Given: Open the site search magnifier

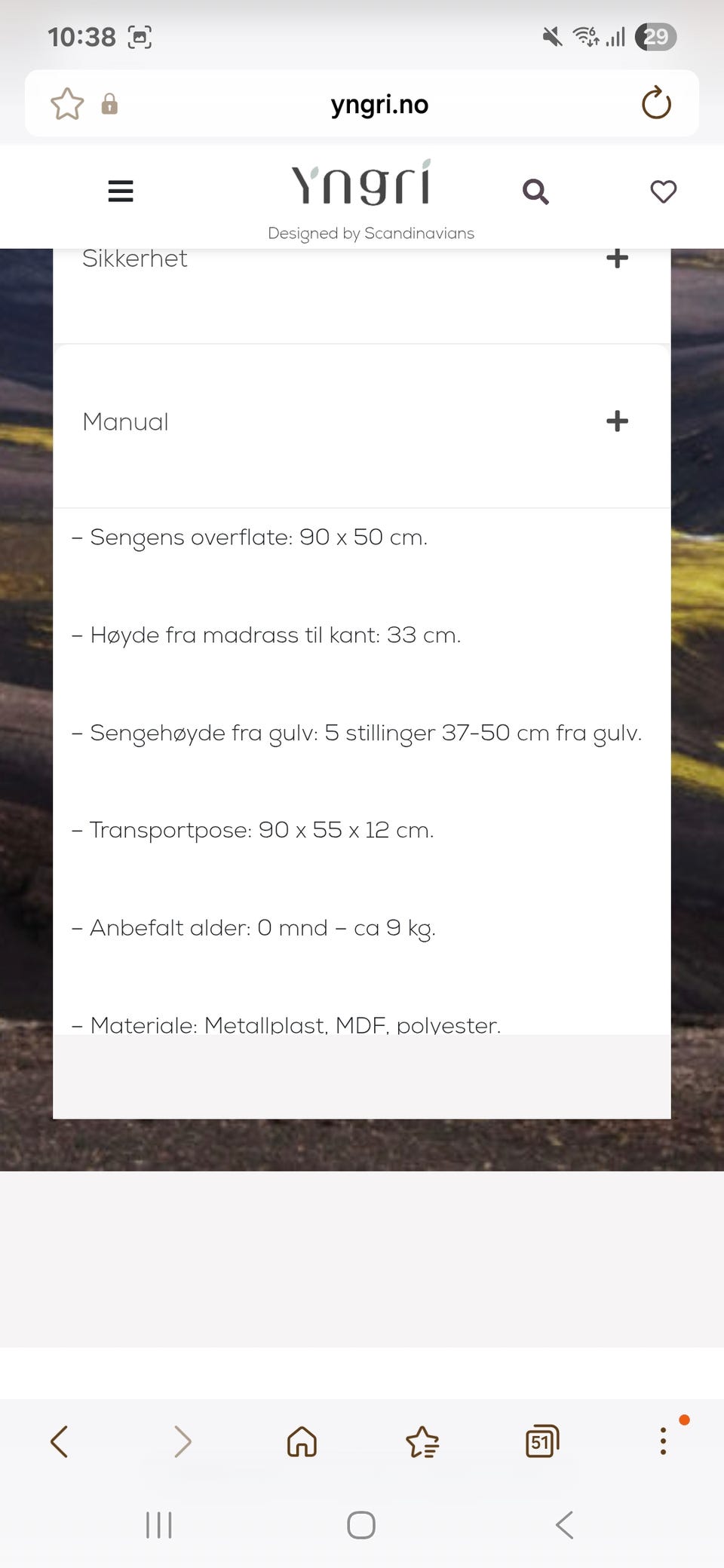Looking at the screenshot, I should (535, 191).
